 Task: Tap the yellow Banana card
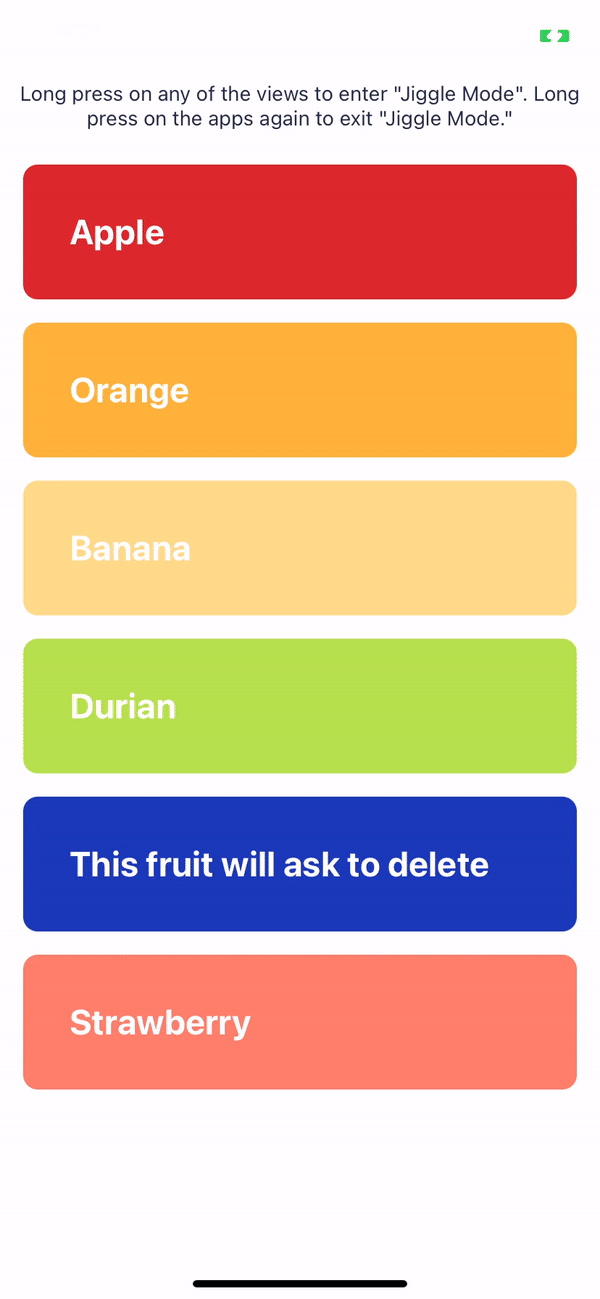pyautogui.click(x=300, y=548)
